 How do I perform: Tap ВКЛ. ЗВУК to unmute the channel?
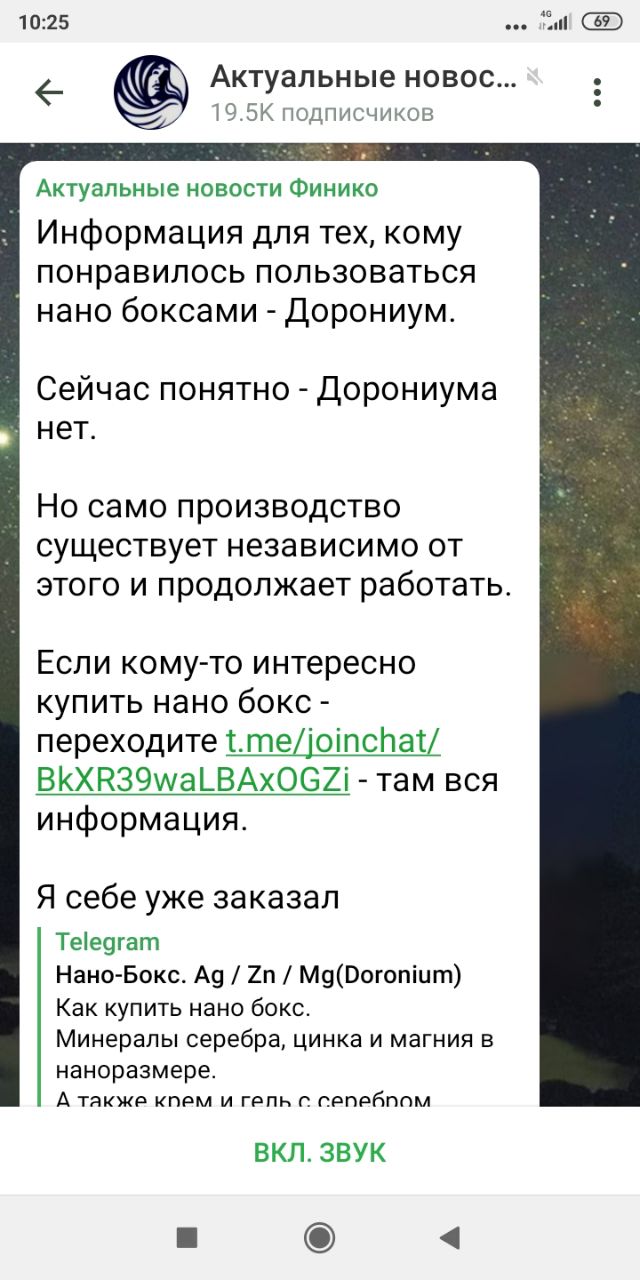coord(320,1152)
